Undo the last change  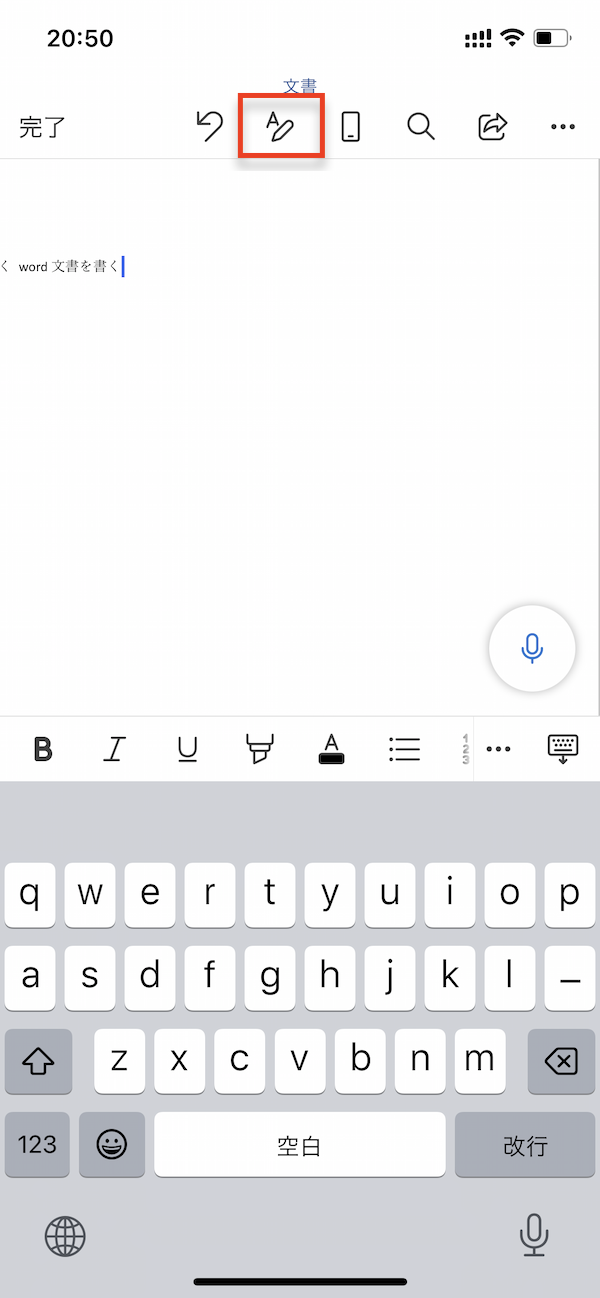[x=209, y=126]
